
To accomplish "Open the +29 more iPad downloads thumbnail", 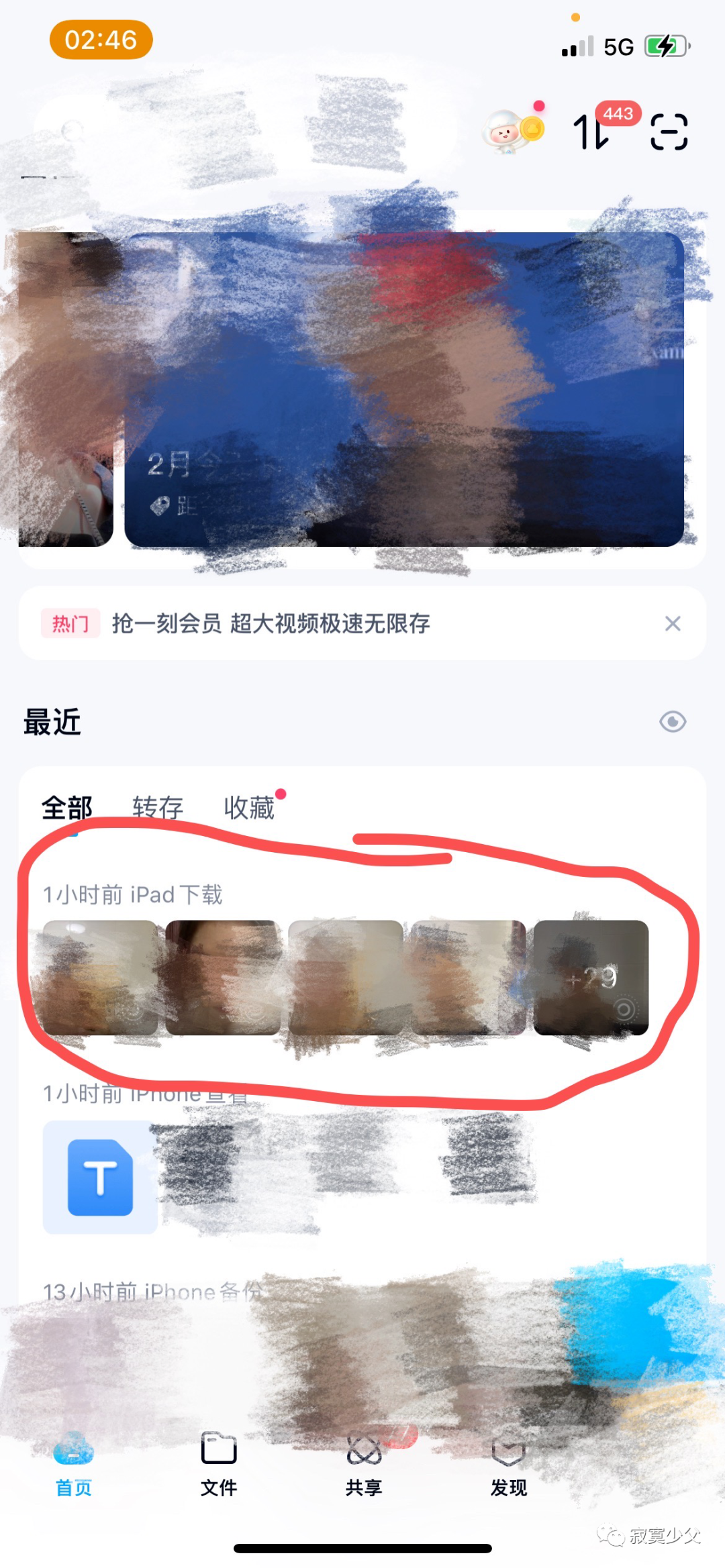I will coord(591,978).
